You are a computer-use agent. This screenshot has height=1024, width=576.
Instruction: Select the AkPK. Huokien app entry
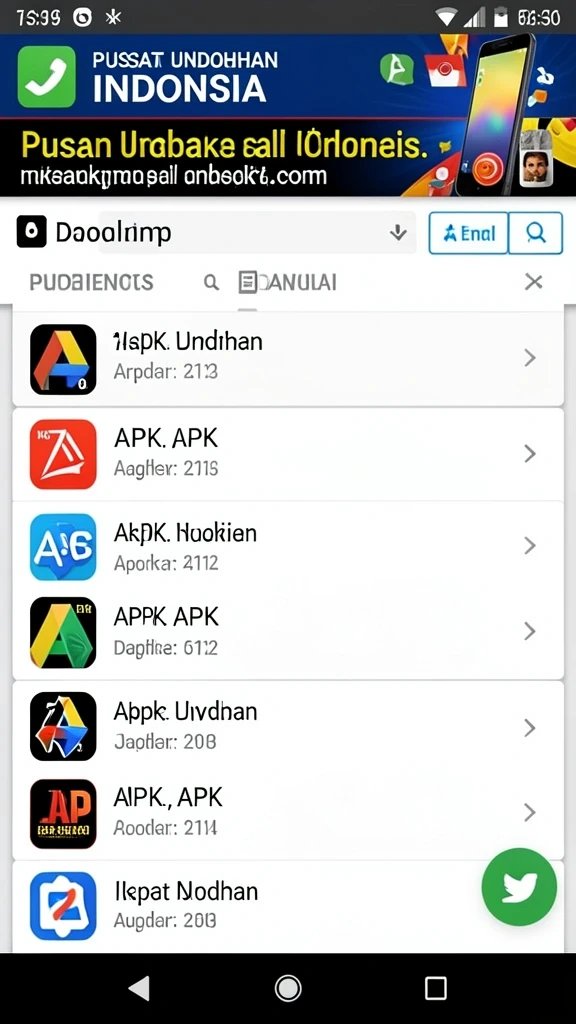[x=288, y=547]
